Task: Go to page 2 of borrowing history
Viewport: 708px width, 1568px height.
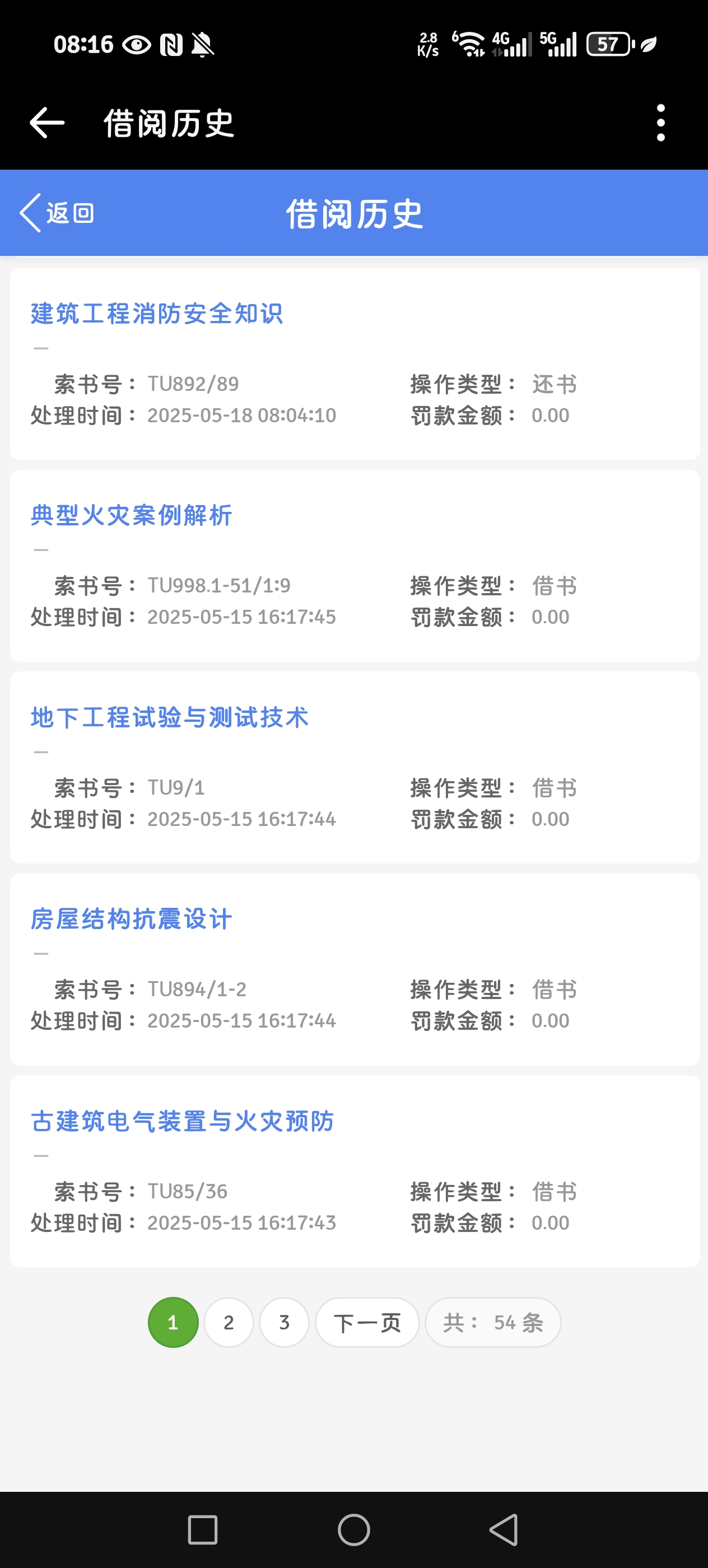Action: point(229,1322)
